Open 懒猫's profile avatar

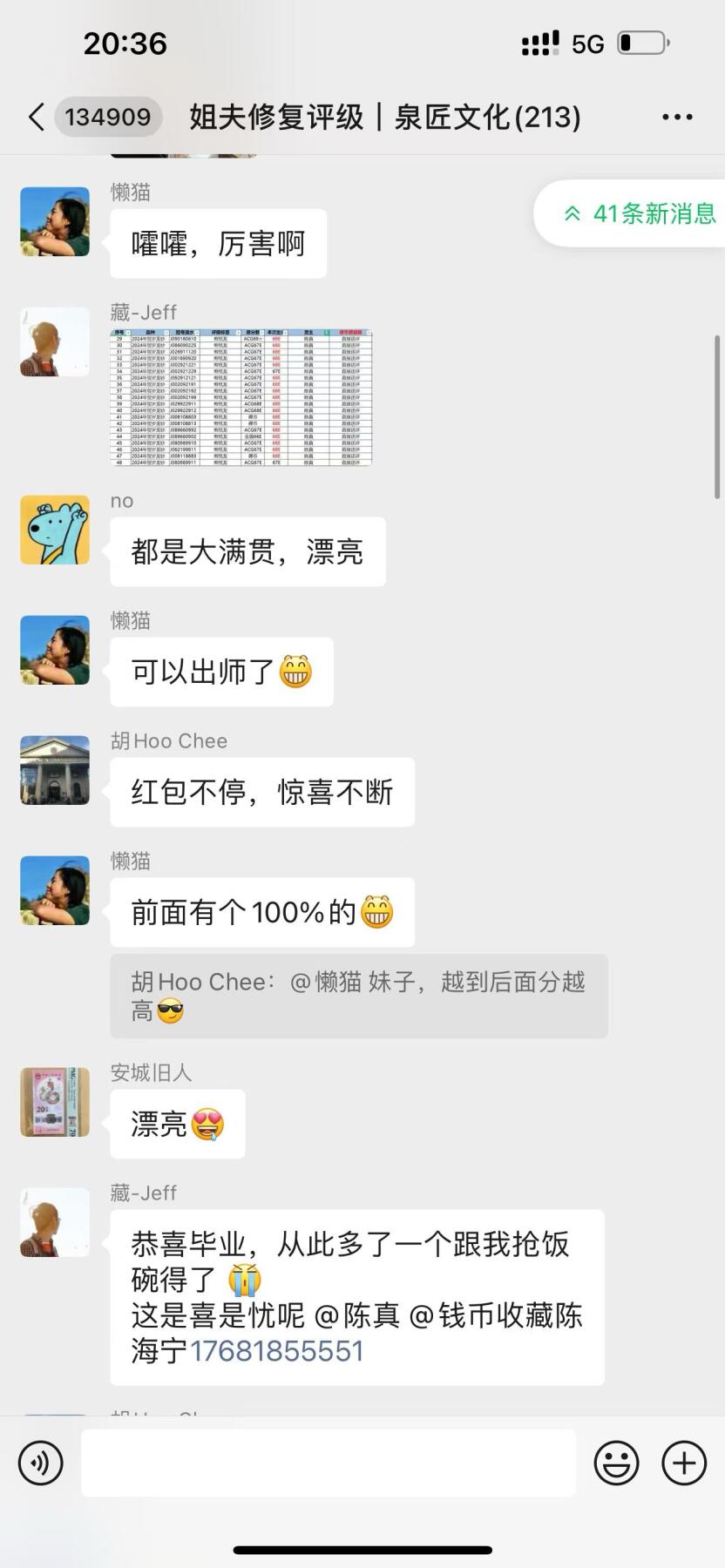click(53, 222)
